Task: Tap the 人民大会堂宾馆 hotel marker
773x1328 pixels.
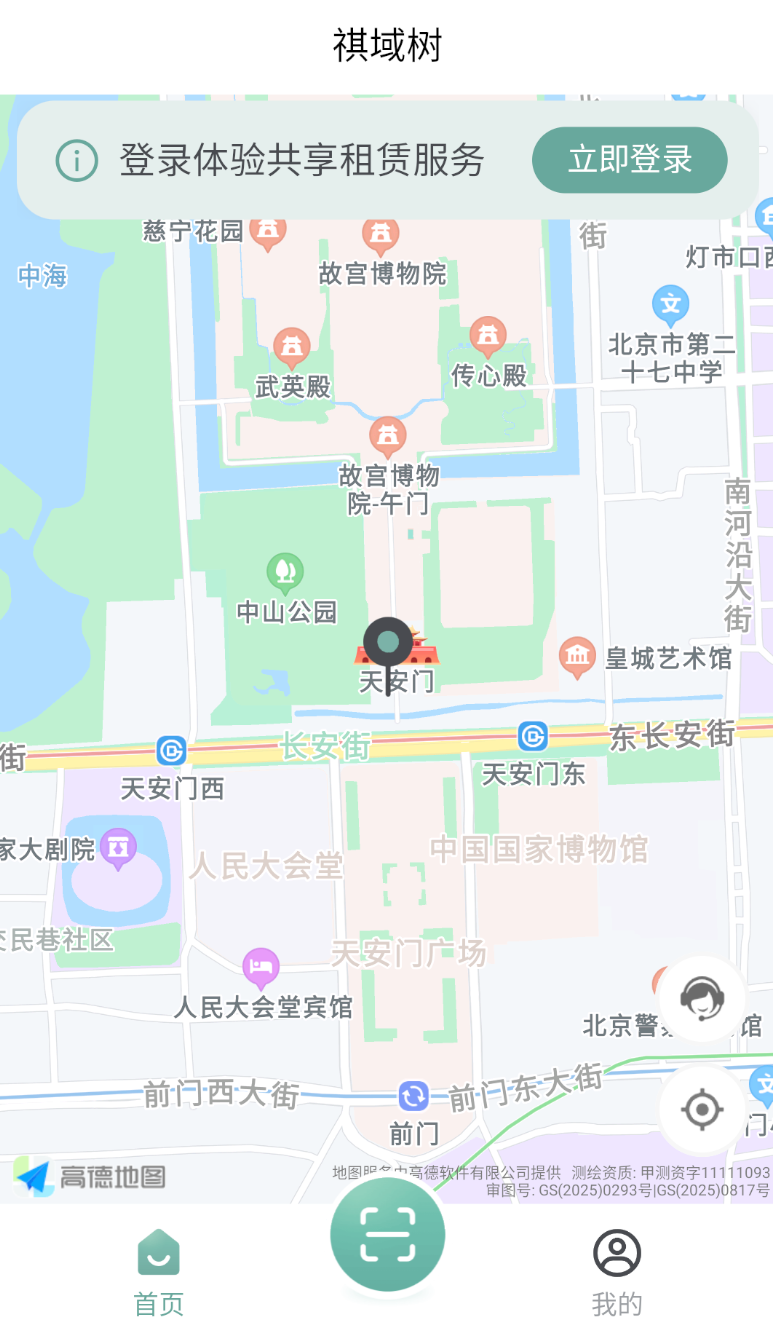Action: (x=261, y=967)
